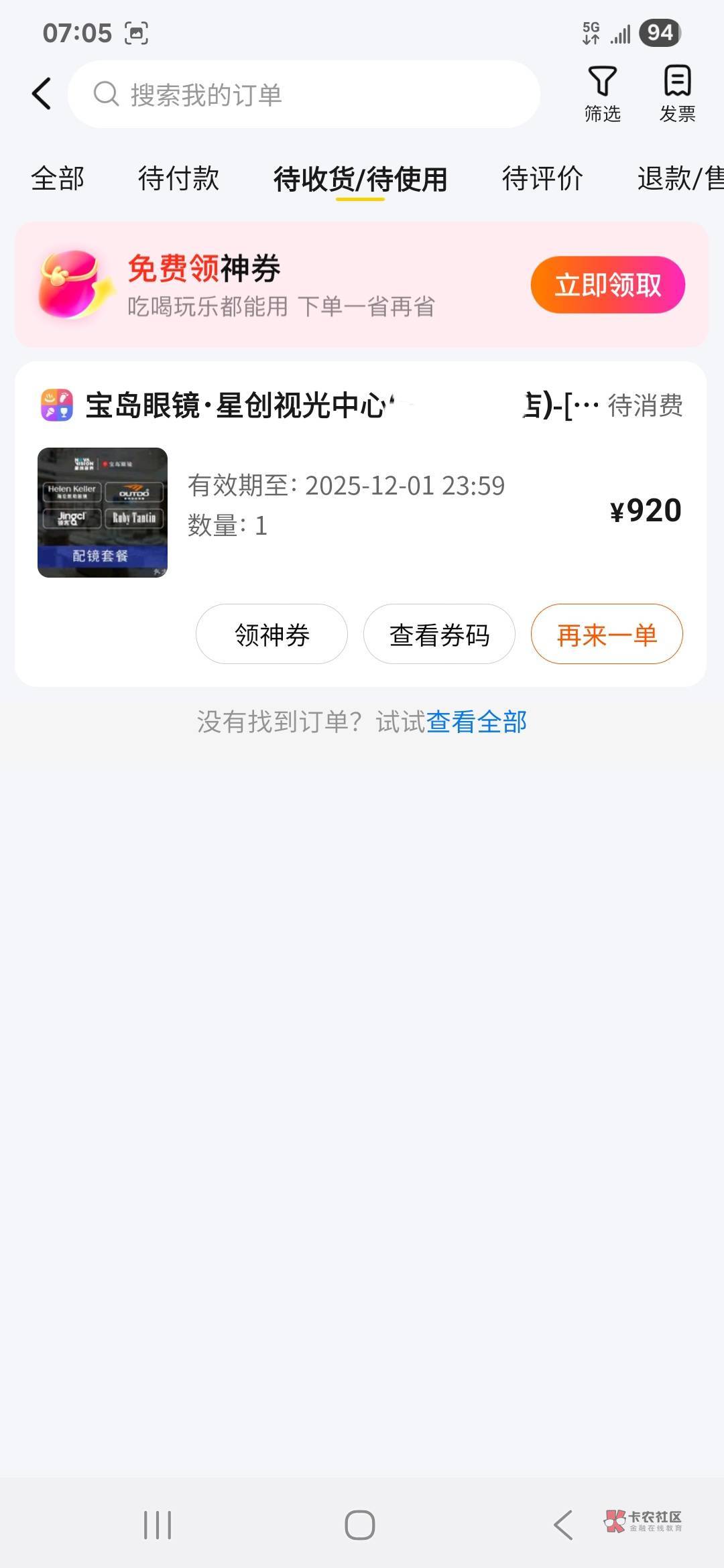
Task: View the coupon code via 查看券码
Action: click(x=439, y=635)
